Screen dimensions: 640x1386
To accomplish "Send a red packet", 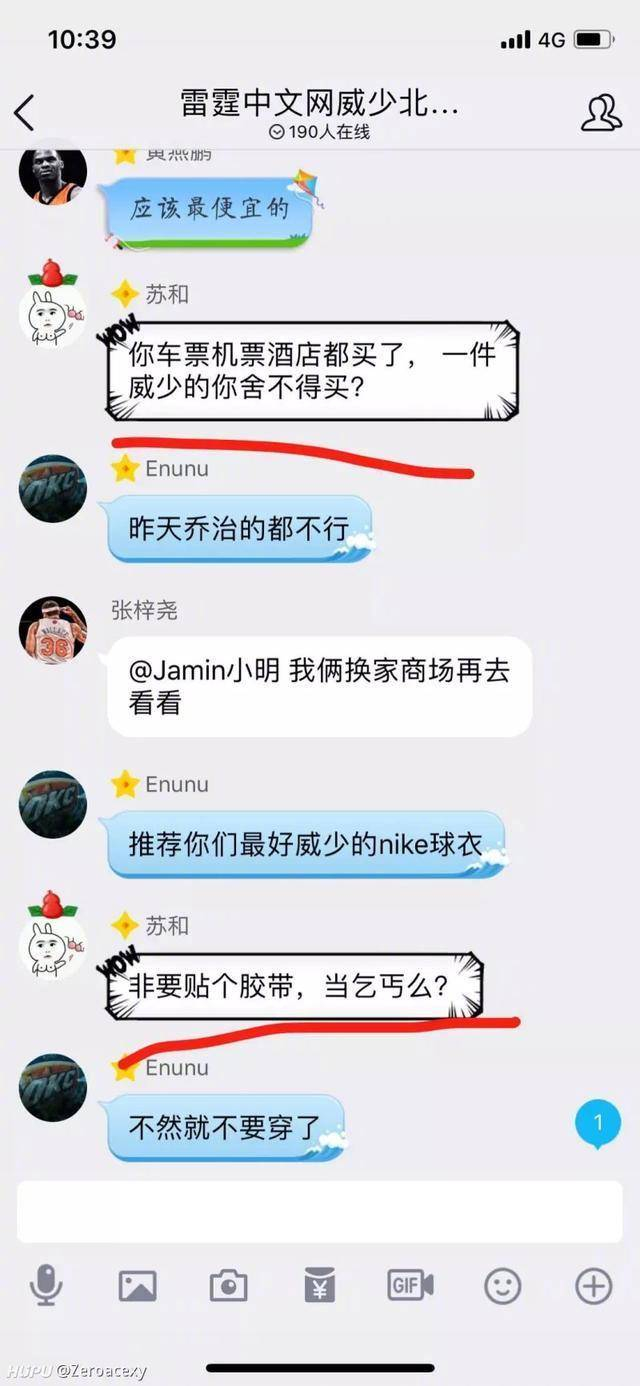I will [x=319, y=1285].
